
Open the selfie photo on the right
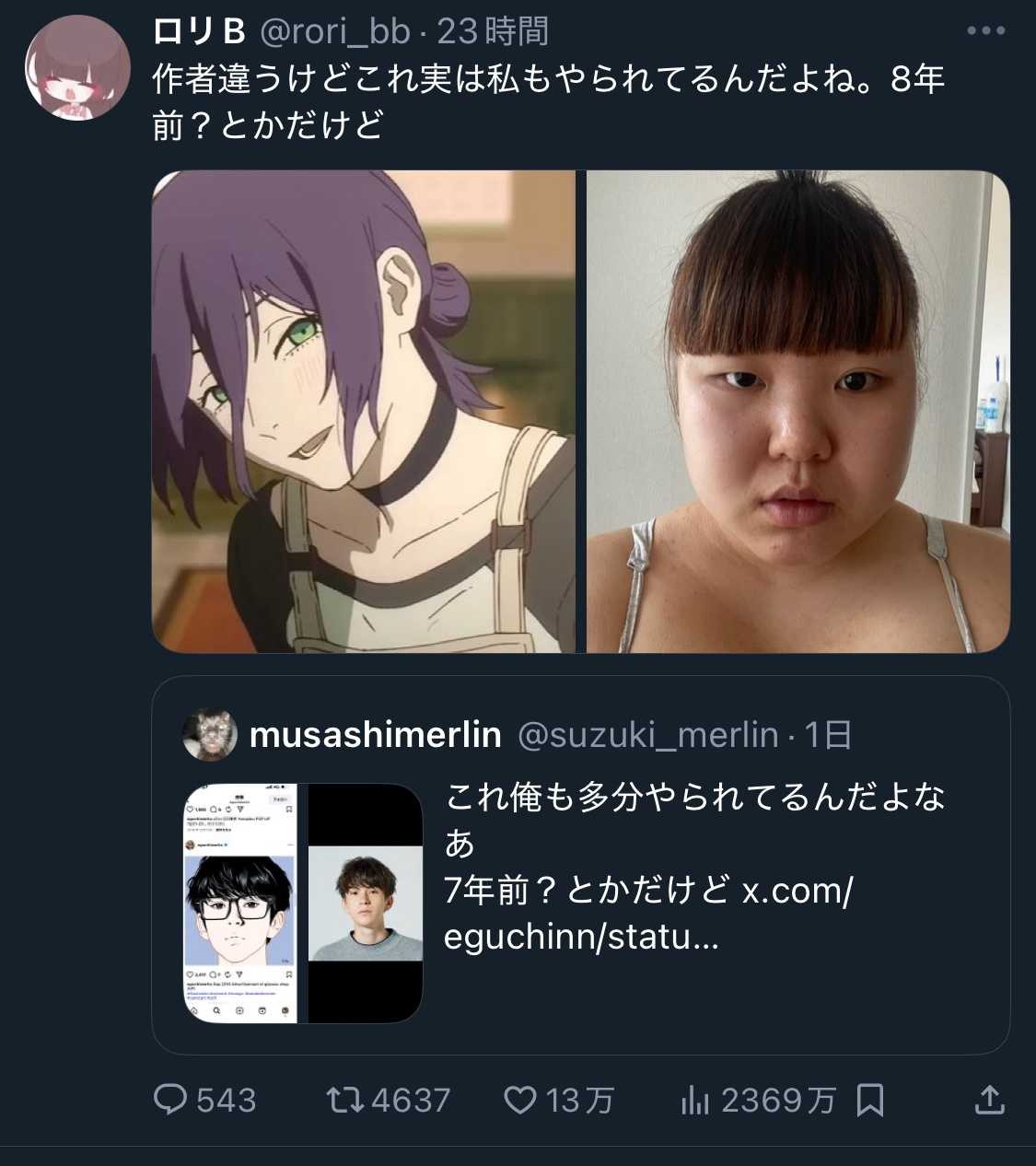(797, 412)
